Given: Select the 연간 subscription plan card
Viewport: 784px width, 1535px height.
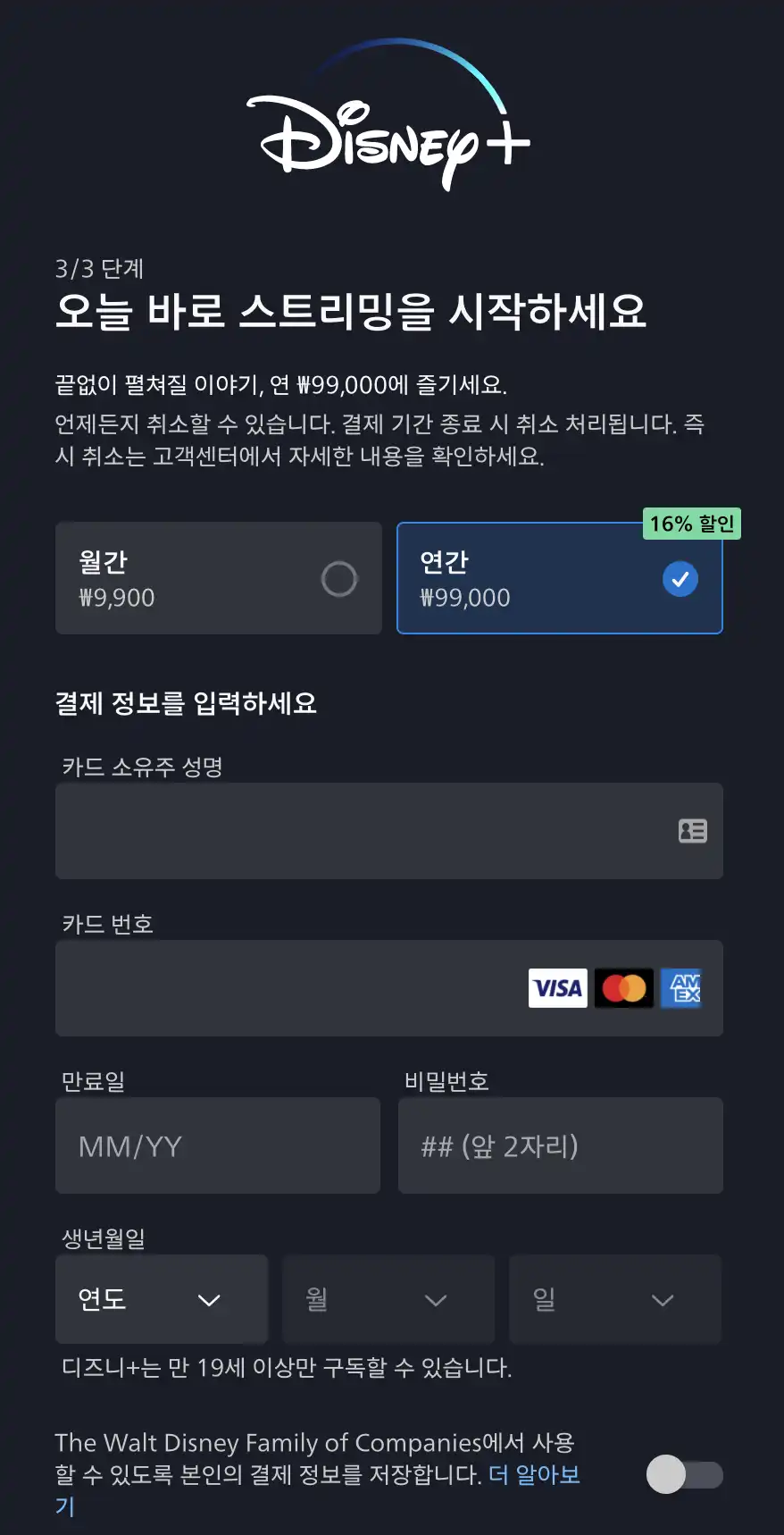Looking at the screenshot, I should tap(559, 578).
